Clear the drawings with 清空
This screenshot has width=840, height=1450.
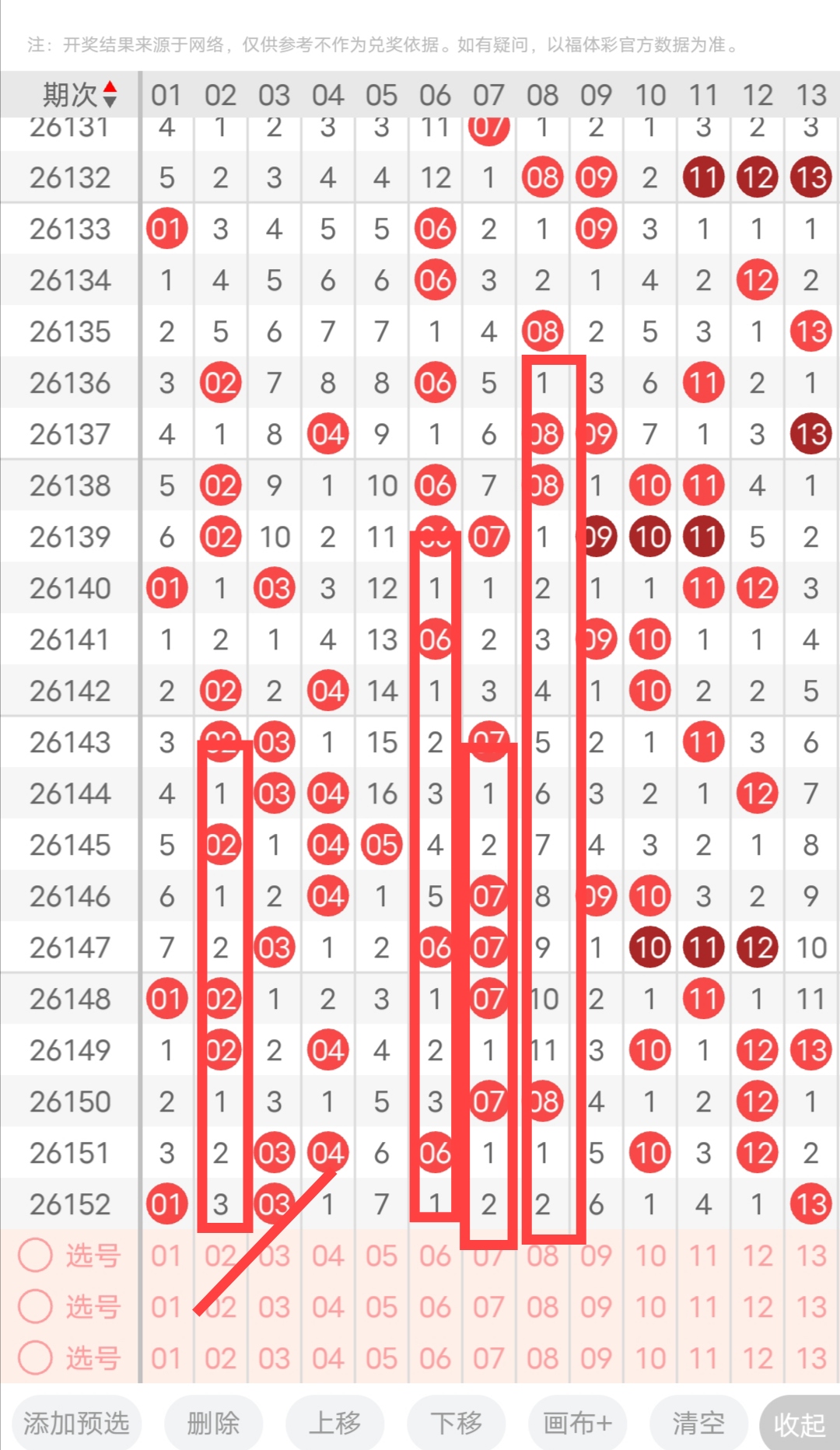[x=698, y=1424]
